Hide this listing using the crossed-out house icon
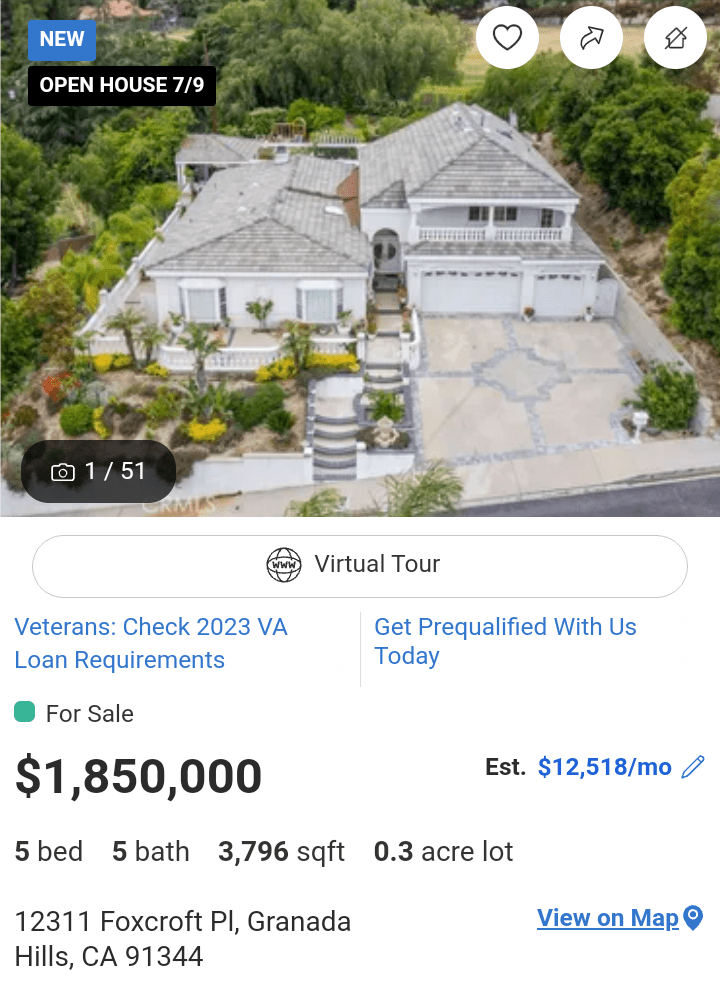This screenshot has height=993, width=720. tap(675, 38)
